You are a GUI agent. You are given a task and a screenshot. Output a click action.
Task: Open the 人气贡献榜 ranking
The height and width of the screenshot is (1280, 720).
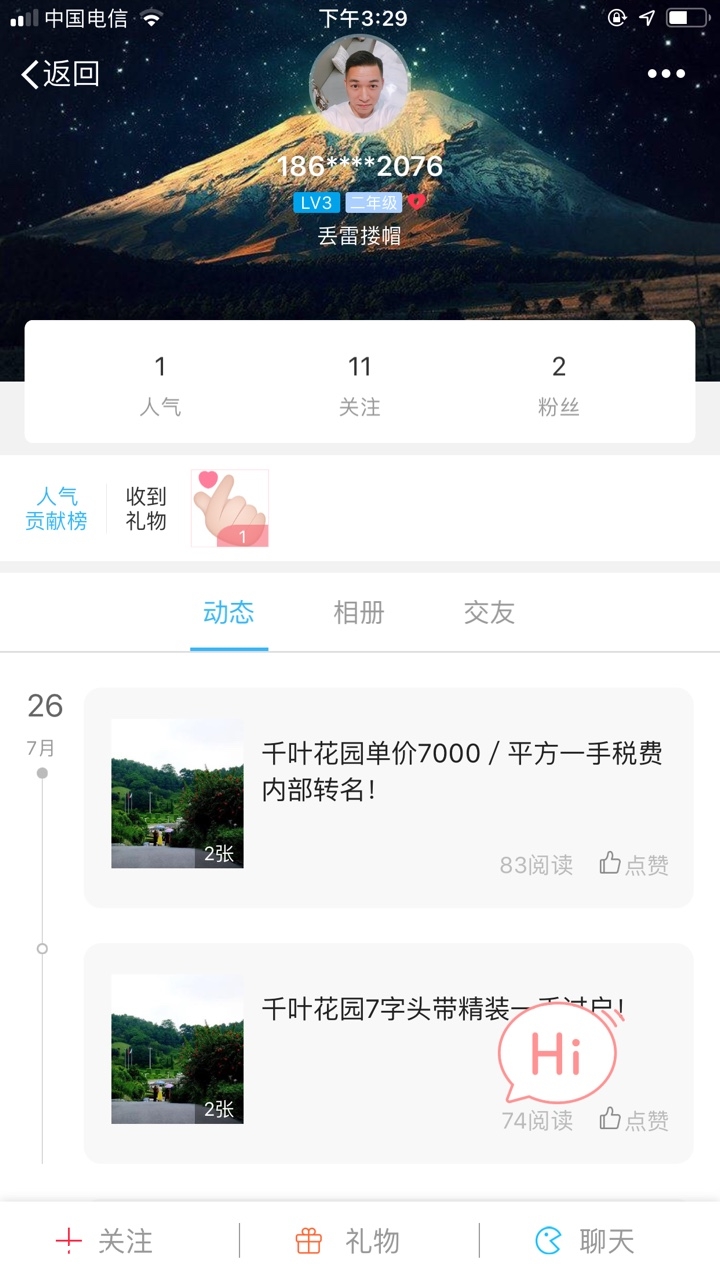click(56, 509)
